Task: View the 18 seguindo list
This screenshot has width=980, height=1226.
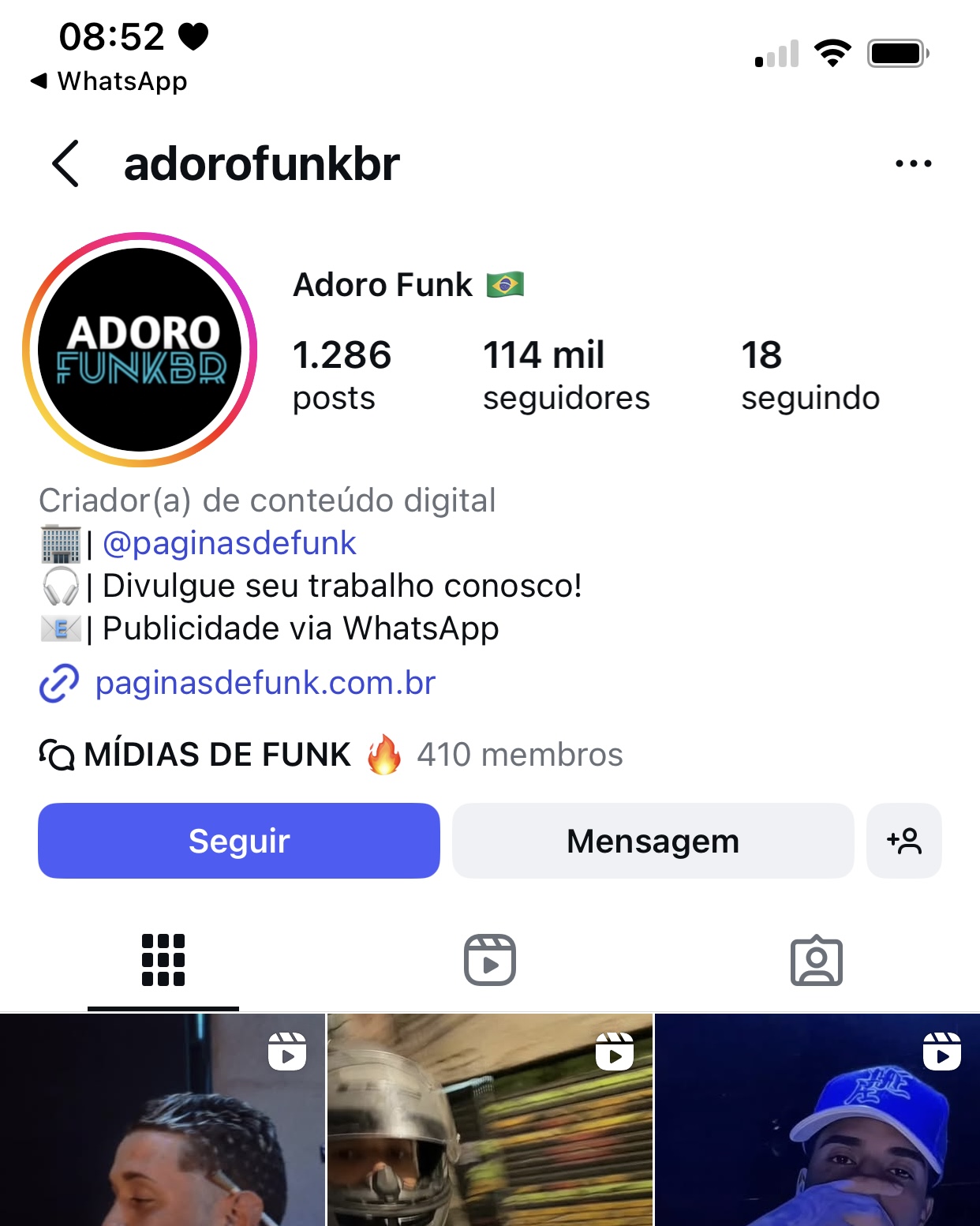Action: point(810,375)
